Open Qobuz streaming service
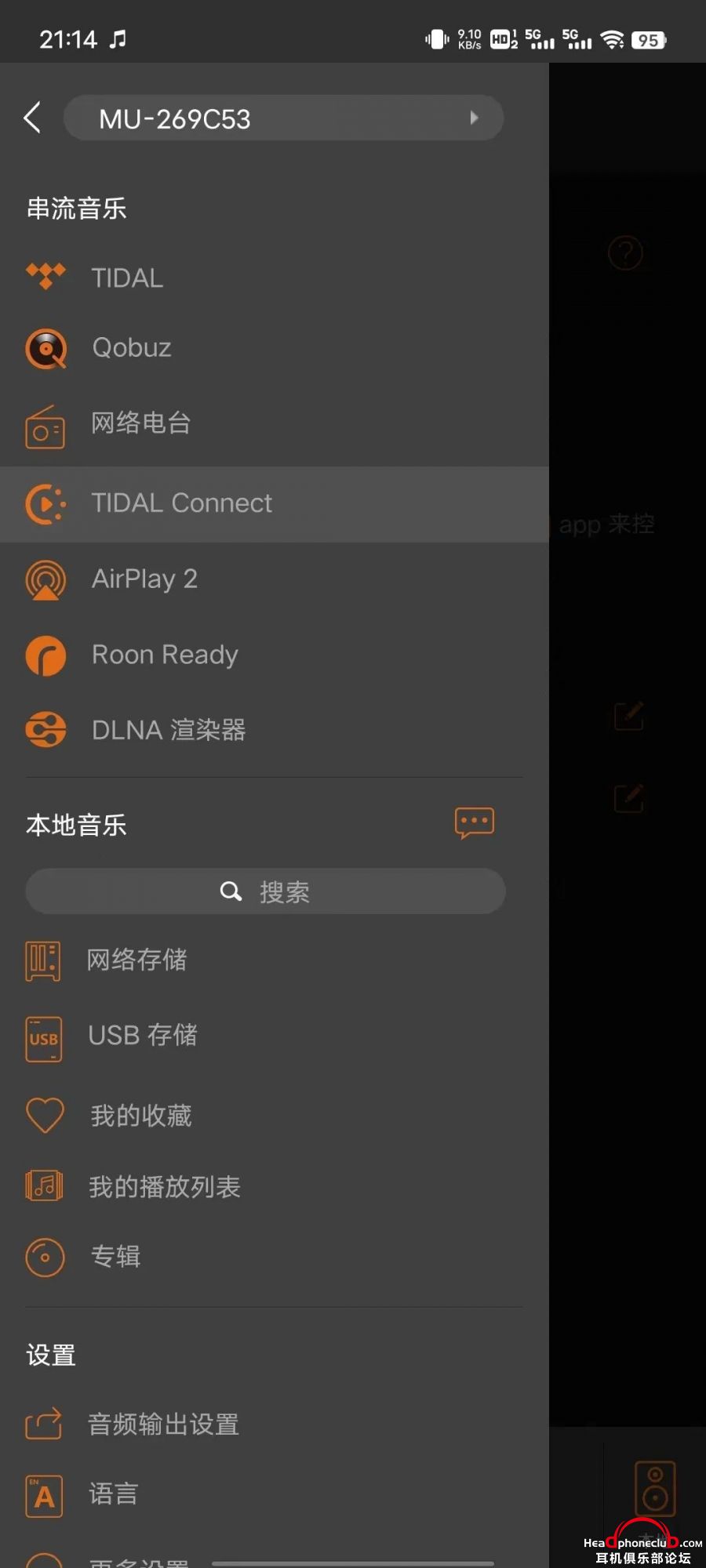 pyautogui.click(x=131, y=347)
